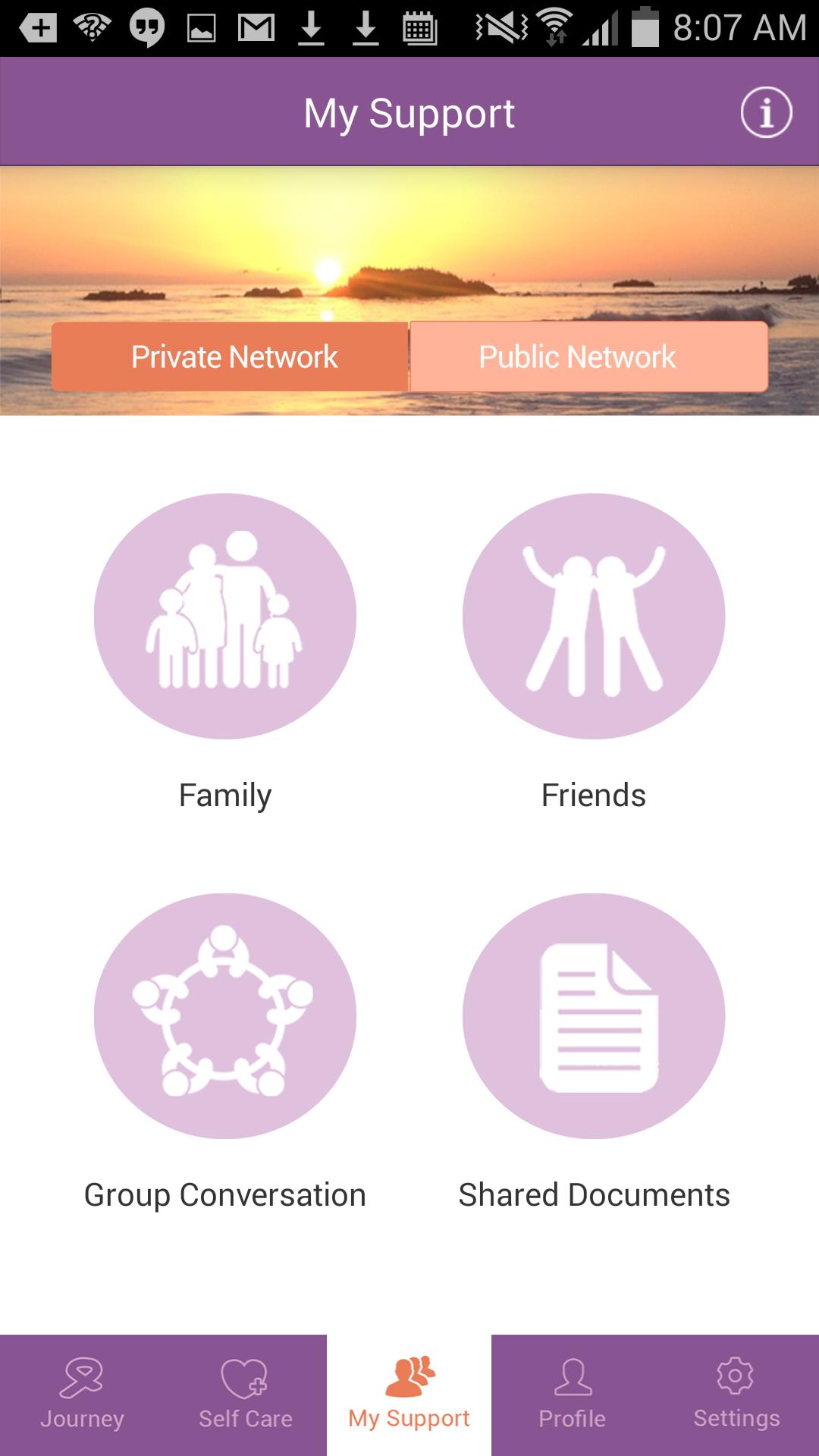Open Shared Documents
The height and width of the screenshot is (1456, 819).
[594, 1015]
